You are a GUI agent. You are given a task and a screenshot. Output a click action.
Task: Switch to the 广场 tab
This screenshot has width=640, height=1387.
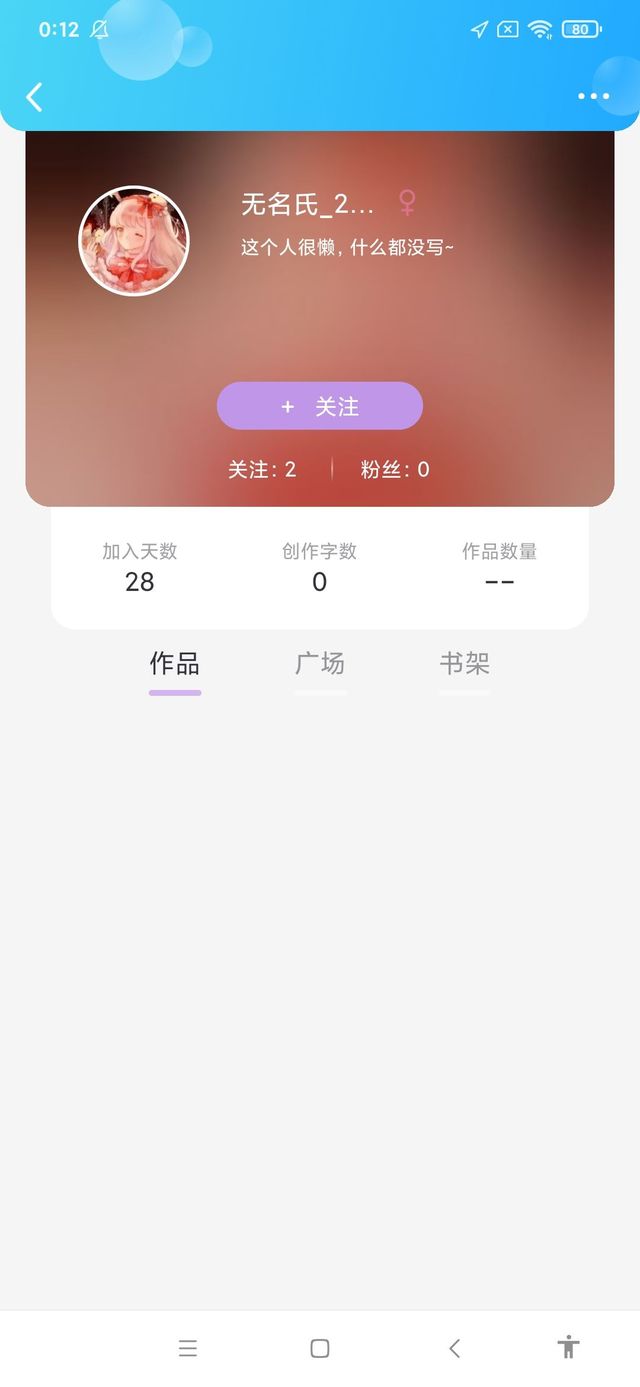[x=320, y=665]
